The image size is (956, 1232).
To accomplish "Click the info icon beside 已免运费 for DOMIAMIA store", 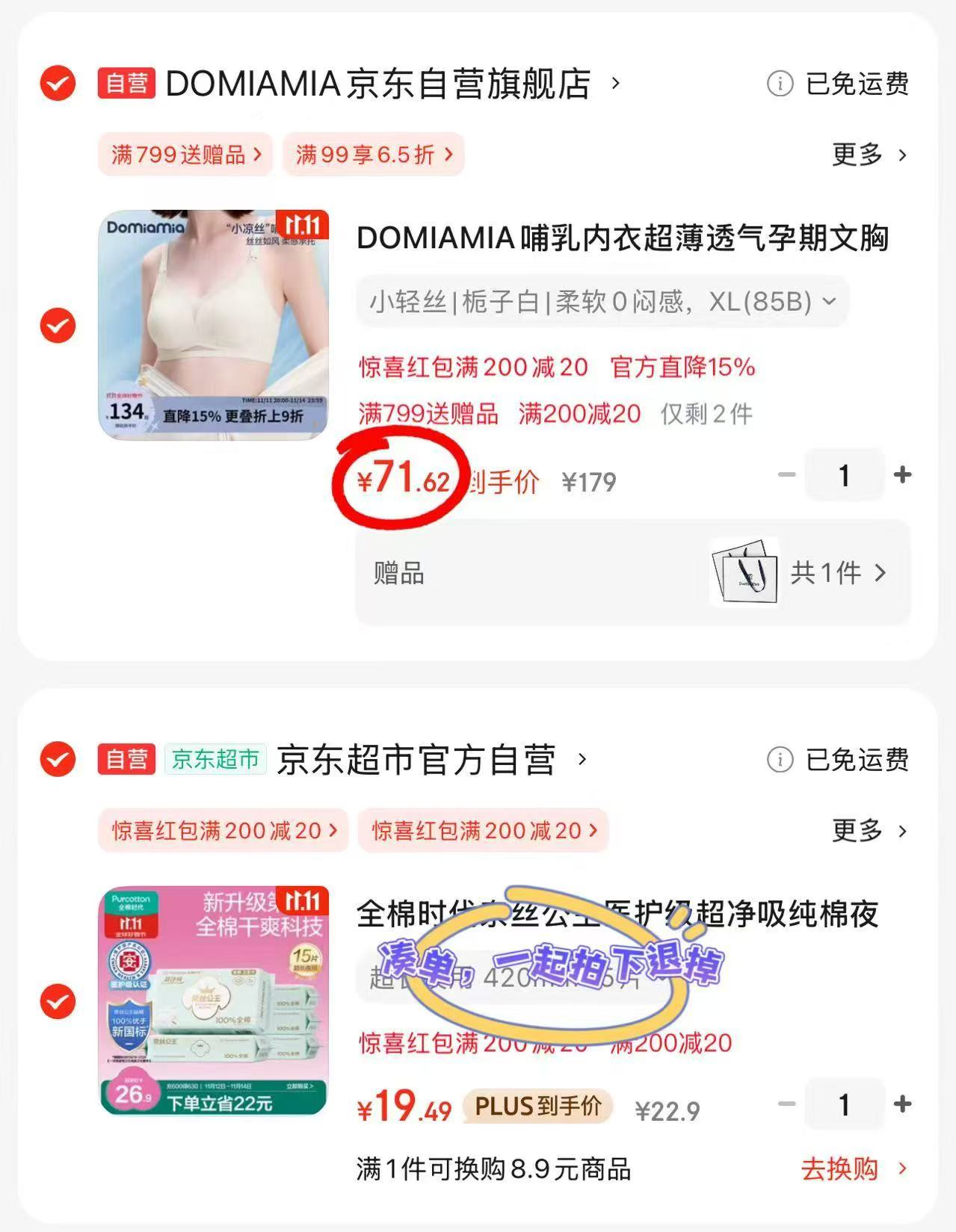I will pos(780,84).
